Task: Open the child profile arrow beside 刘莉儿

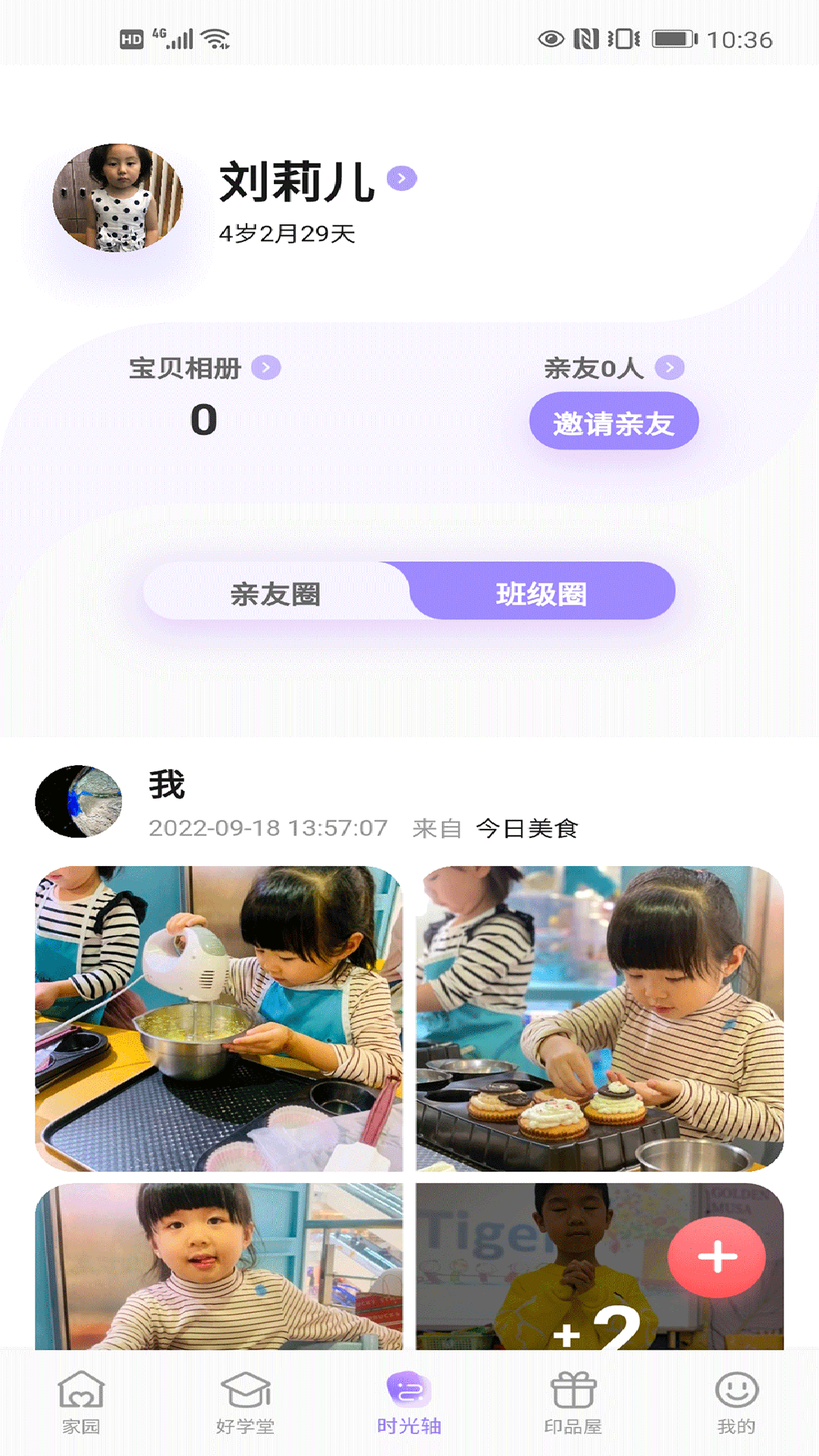Action: click(x=401, y=178)
